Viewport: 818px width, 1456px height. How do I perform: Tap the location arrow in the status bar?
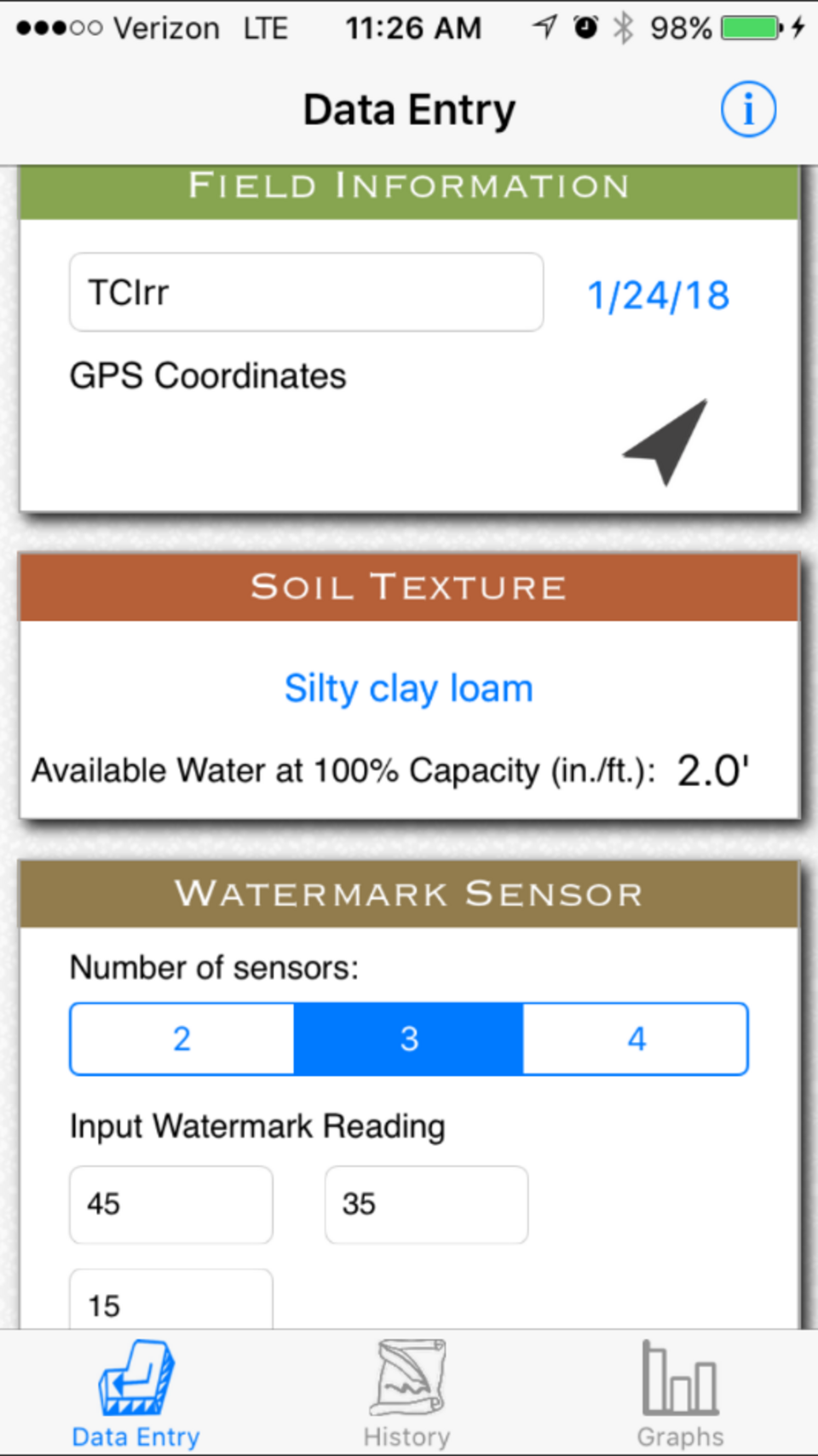pyautogui.click(x=543, y=27)
